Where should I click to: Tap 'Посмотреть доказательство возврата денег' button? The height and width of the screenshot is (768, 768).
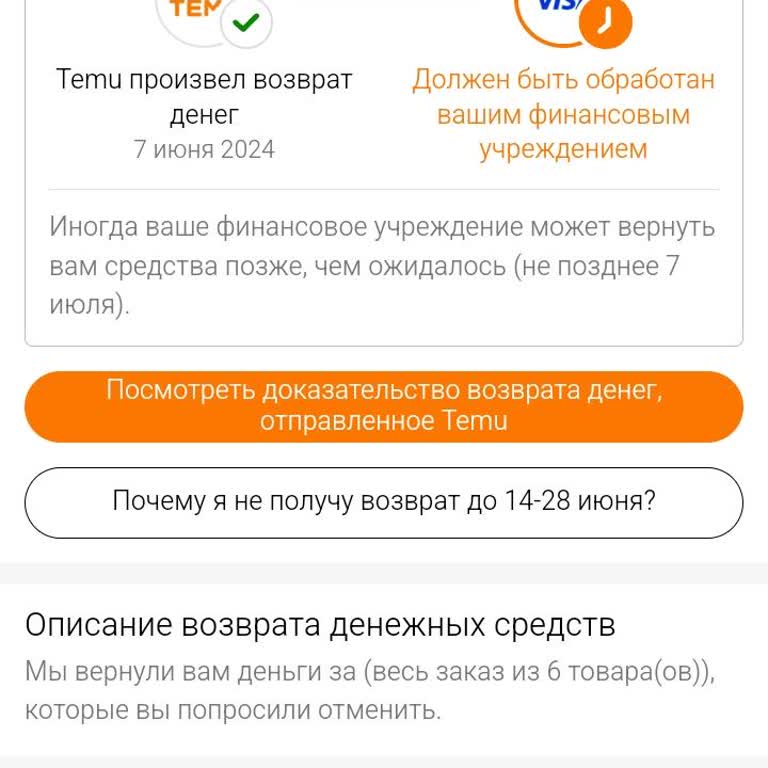[x=384, y=406]
